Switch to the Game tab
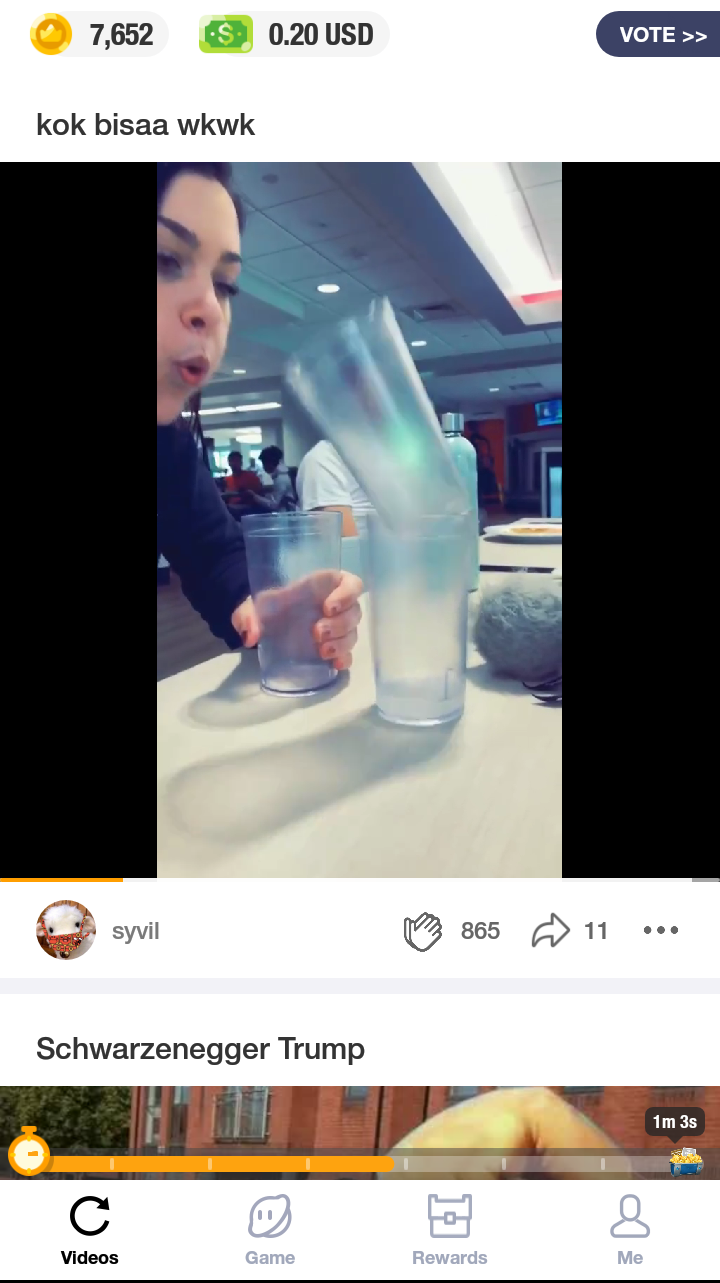 click(x=270, y=1231)
